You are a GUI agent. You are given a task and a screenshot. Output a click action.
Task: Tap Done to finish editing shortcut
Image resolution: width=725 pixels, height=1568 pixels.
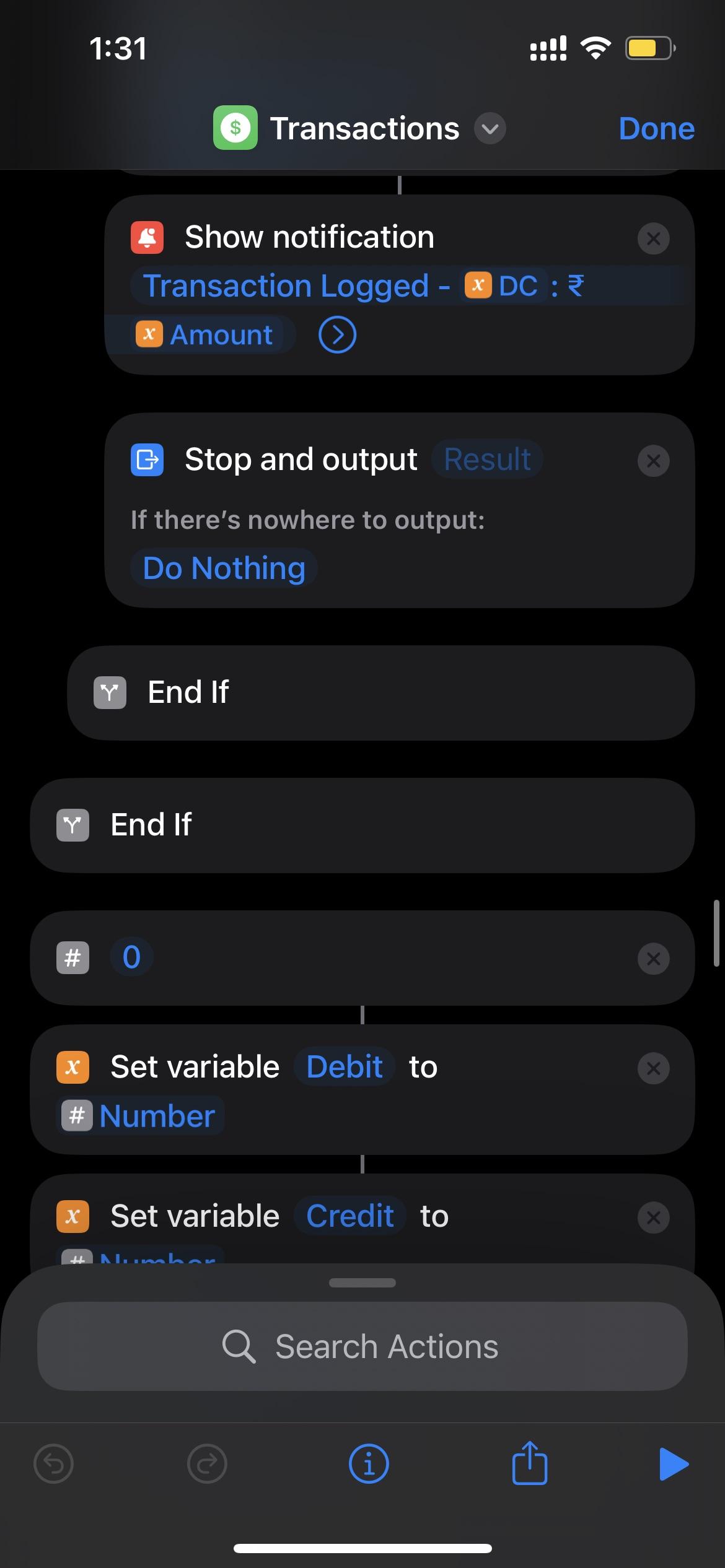click(656, 129)
